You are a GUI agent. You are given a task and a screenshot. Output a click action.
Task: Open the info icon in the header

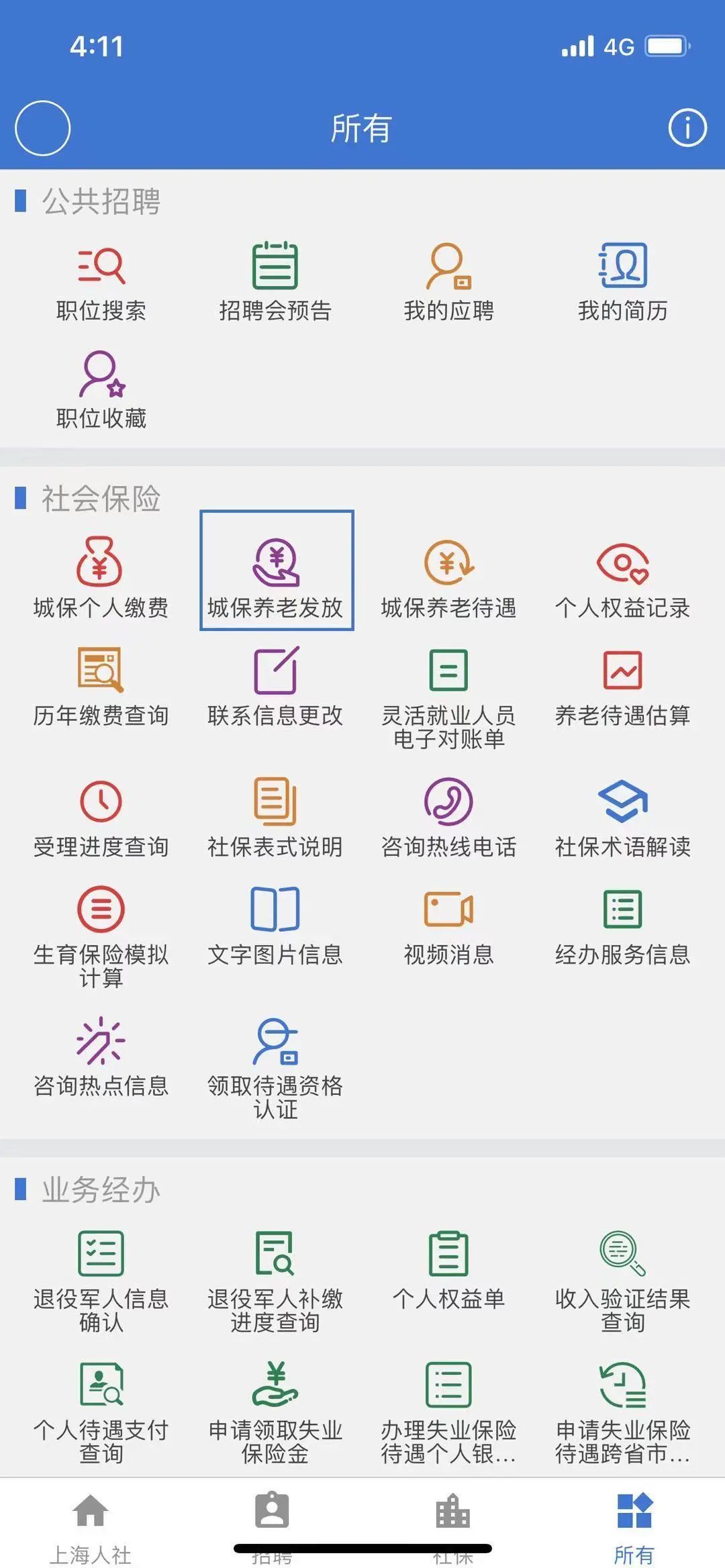point(687,128)
